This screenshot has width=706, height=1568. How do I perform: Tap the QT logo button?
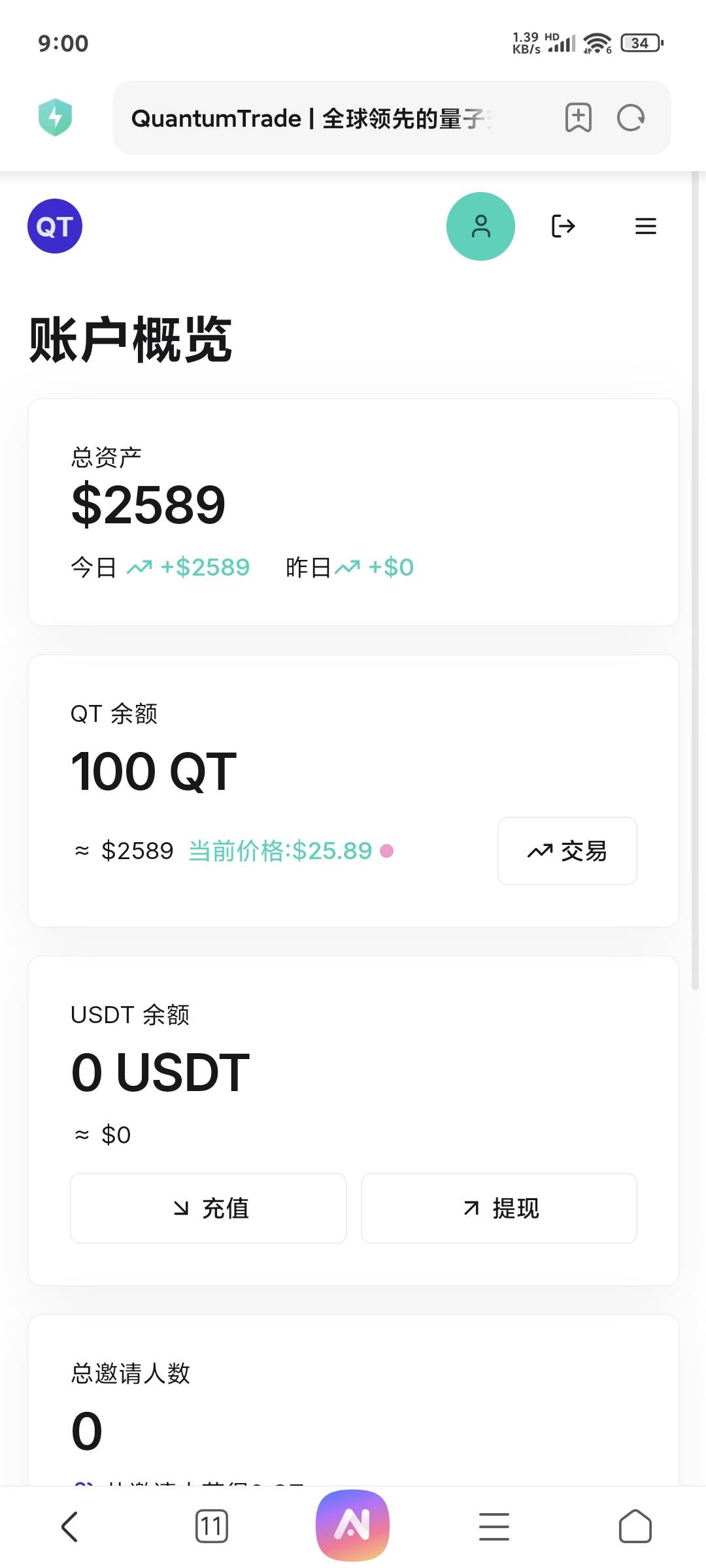(55, 226)
